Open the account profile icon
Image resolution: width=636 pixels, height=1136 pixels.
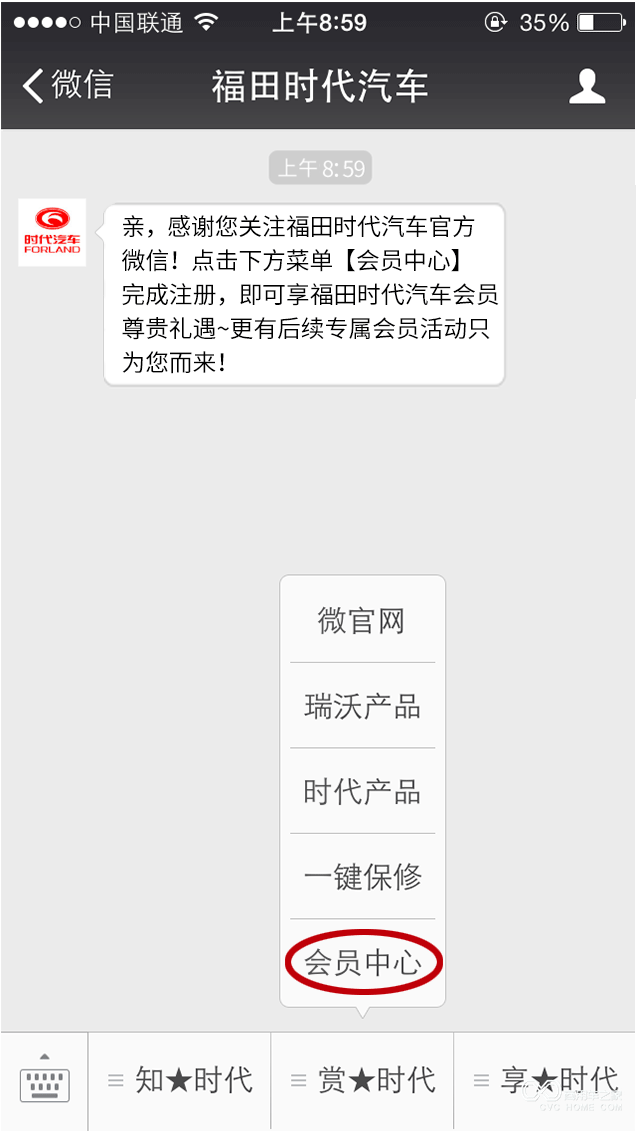point(587,86)
